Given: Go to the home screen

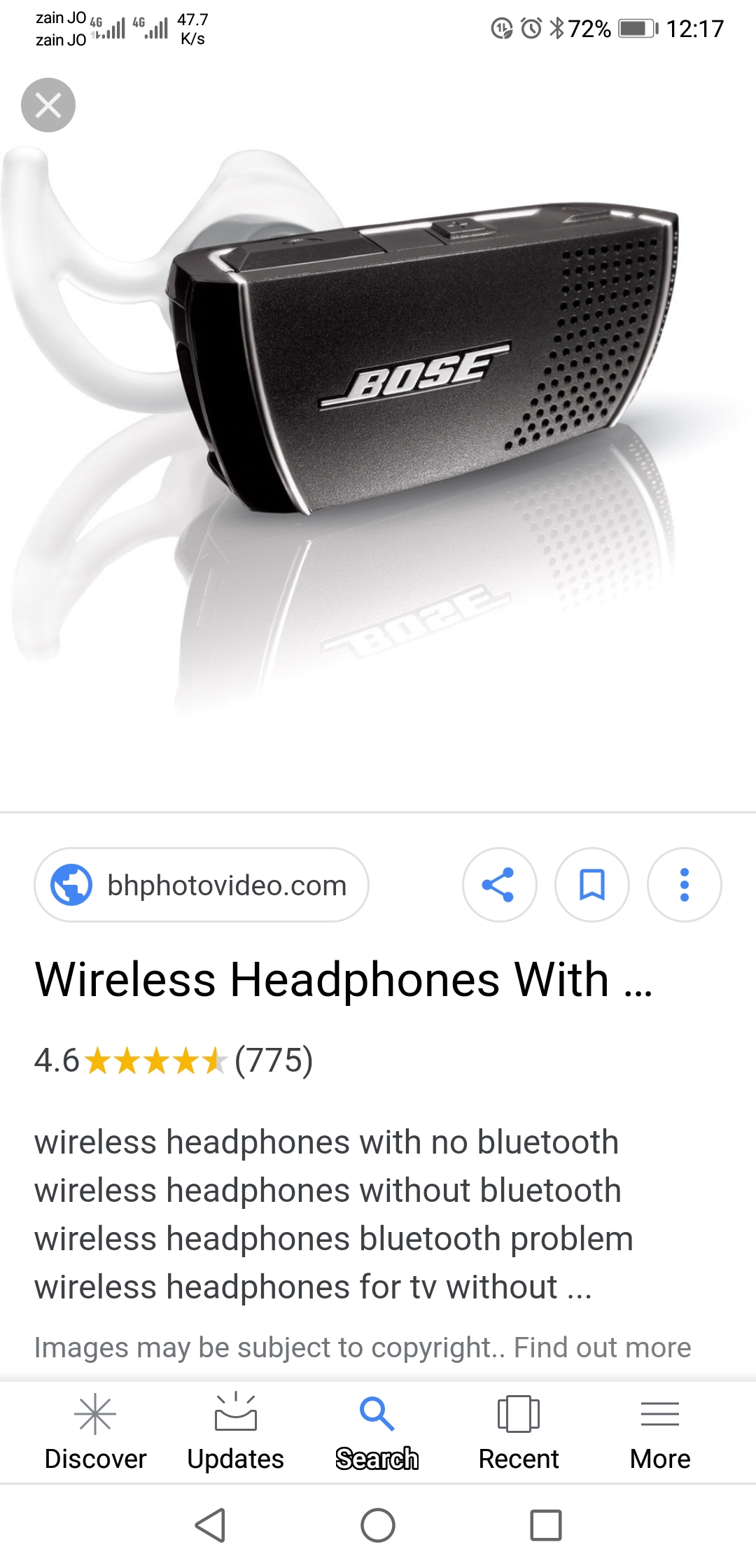Looking at the screenshot, I should [x=378, y=1525].
